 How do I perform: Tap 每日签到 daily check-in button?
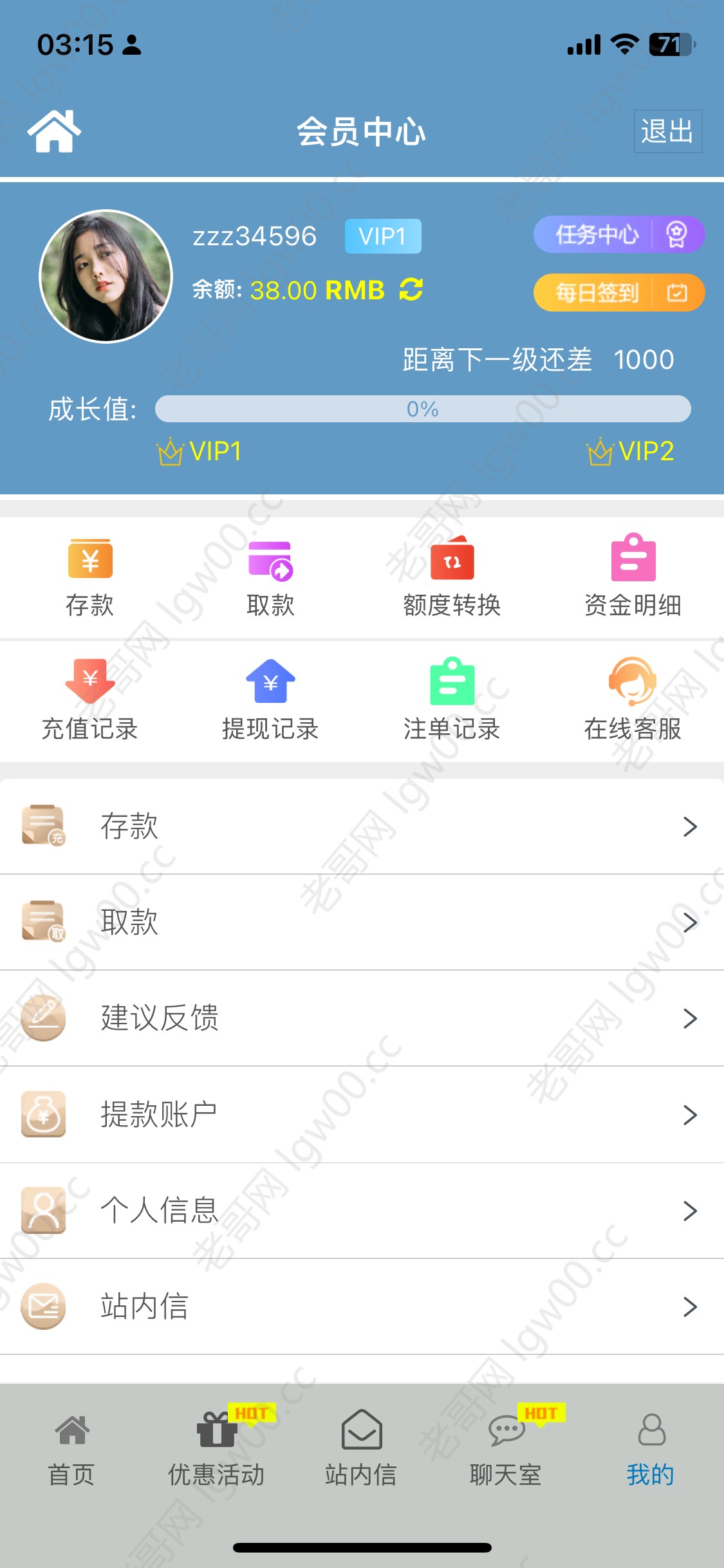[x=618, y=293]
